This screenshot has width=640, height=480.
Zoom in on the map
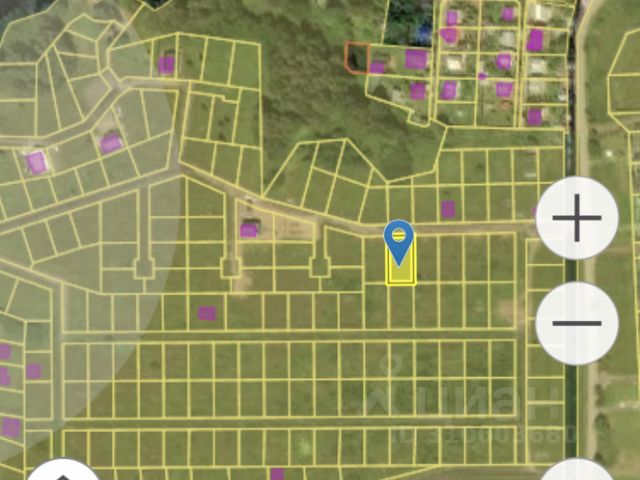[x=577, y=217]
